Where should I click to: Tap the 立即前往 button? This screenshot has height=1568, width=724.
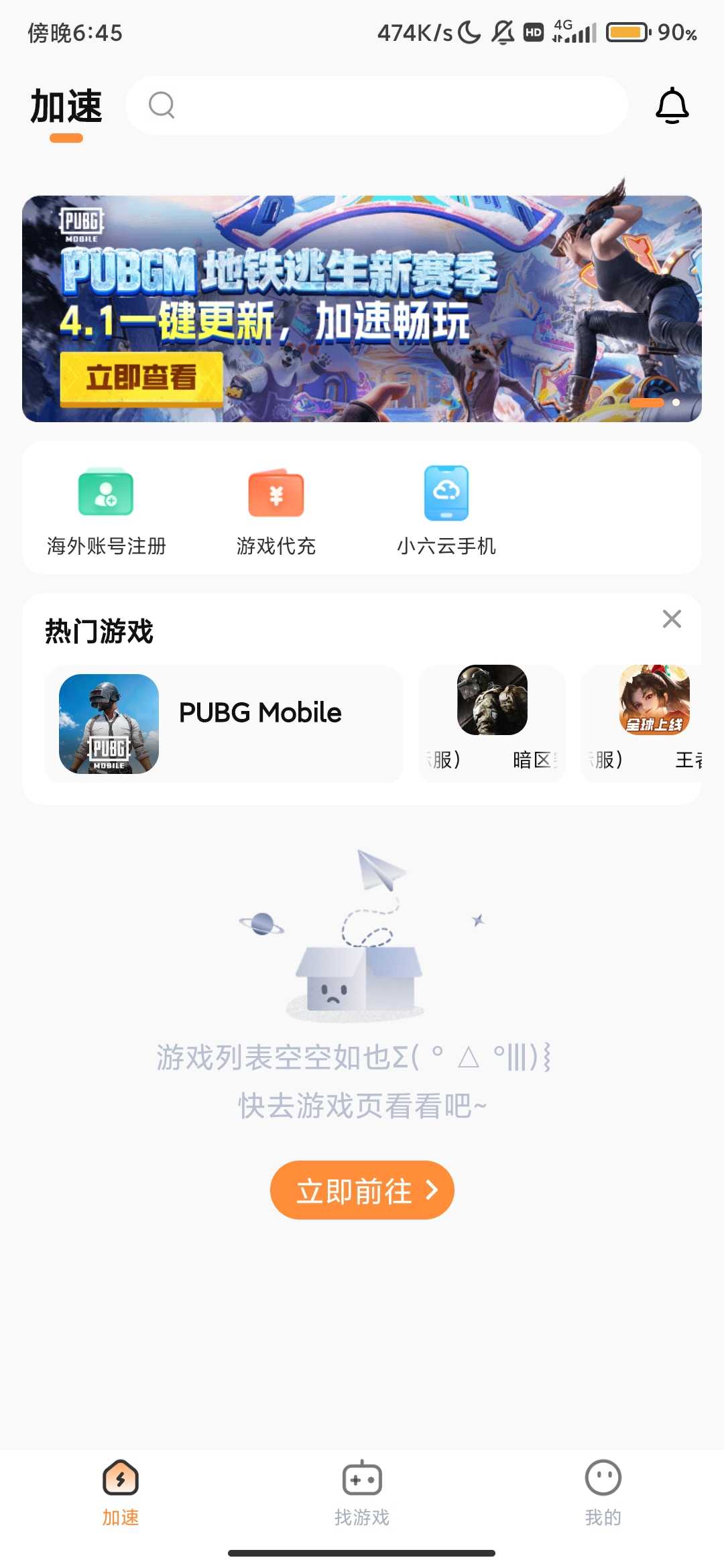[x=362, y=1190]
